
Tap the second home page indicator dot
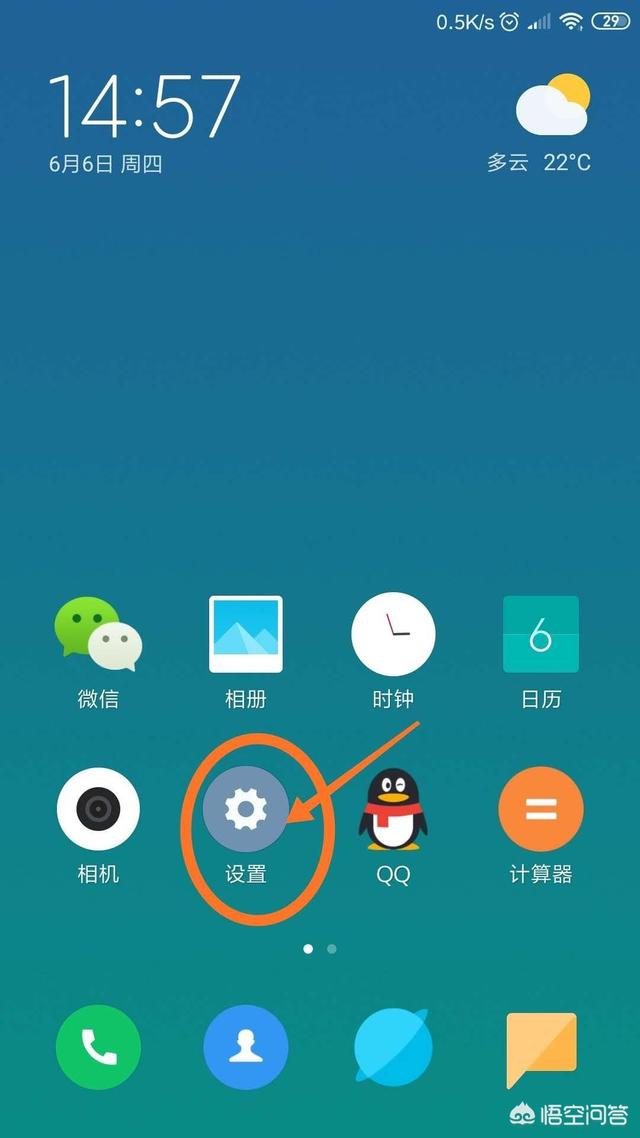332,948
